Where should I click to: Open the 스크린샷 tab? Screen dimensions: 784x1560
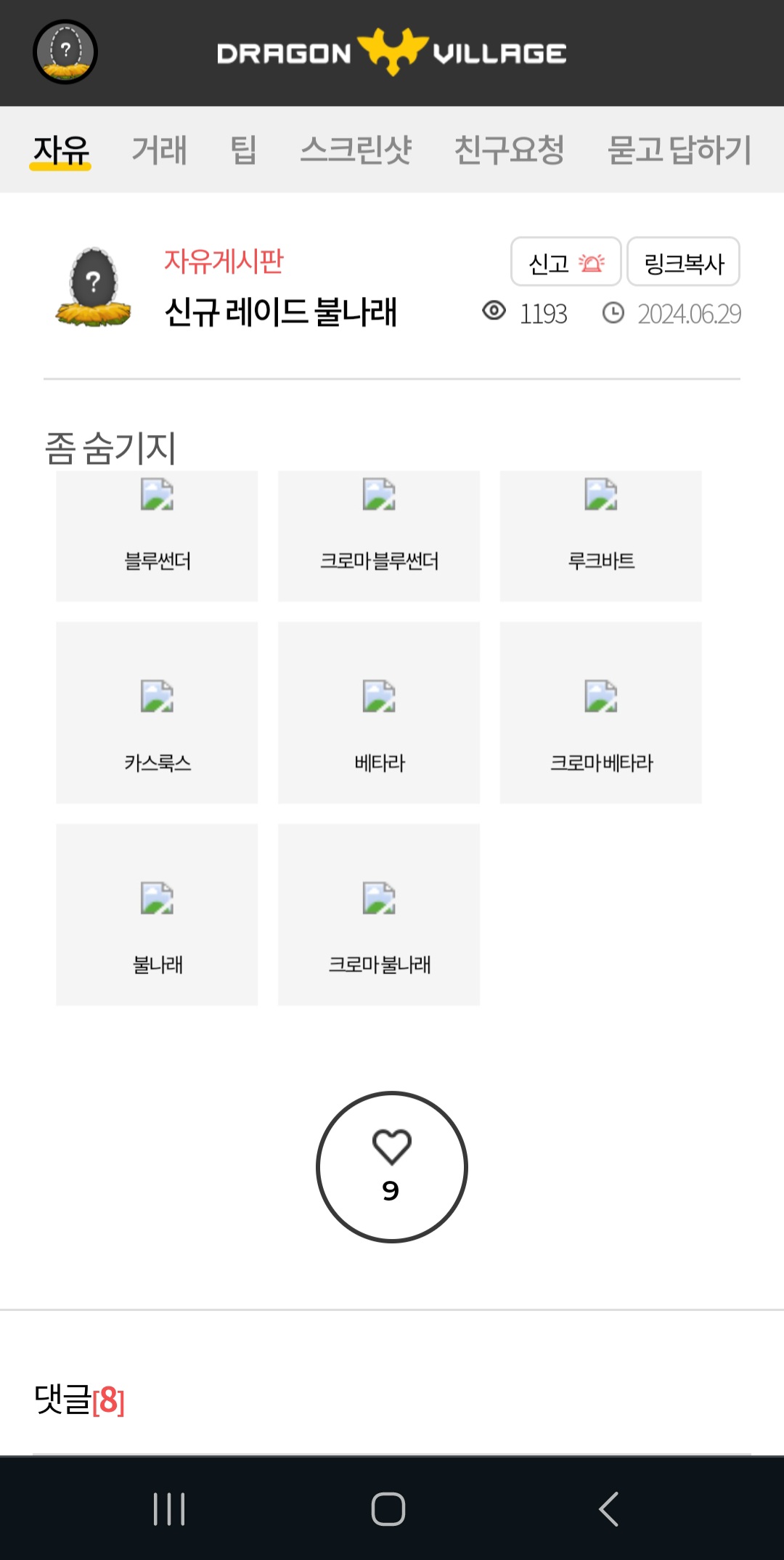click(x=356, y=150)
